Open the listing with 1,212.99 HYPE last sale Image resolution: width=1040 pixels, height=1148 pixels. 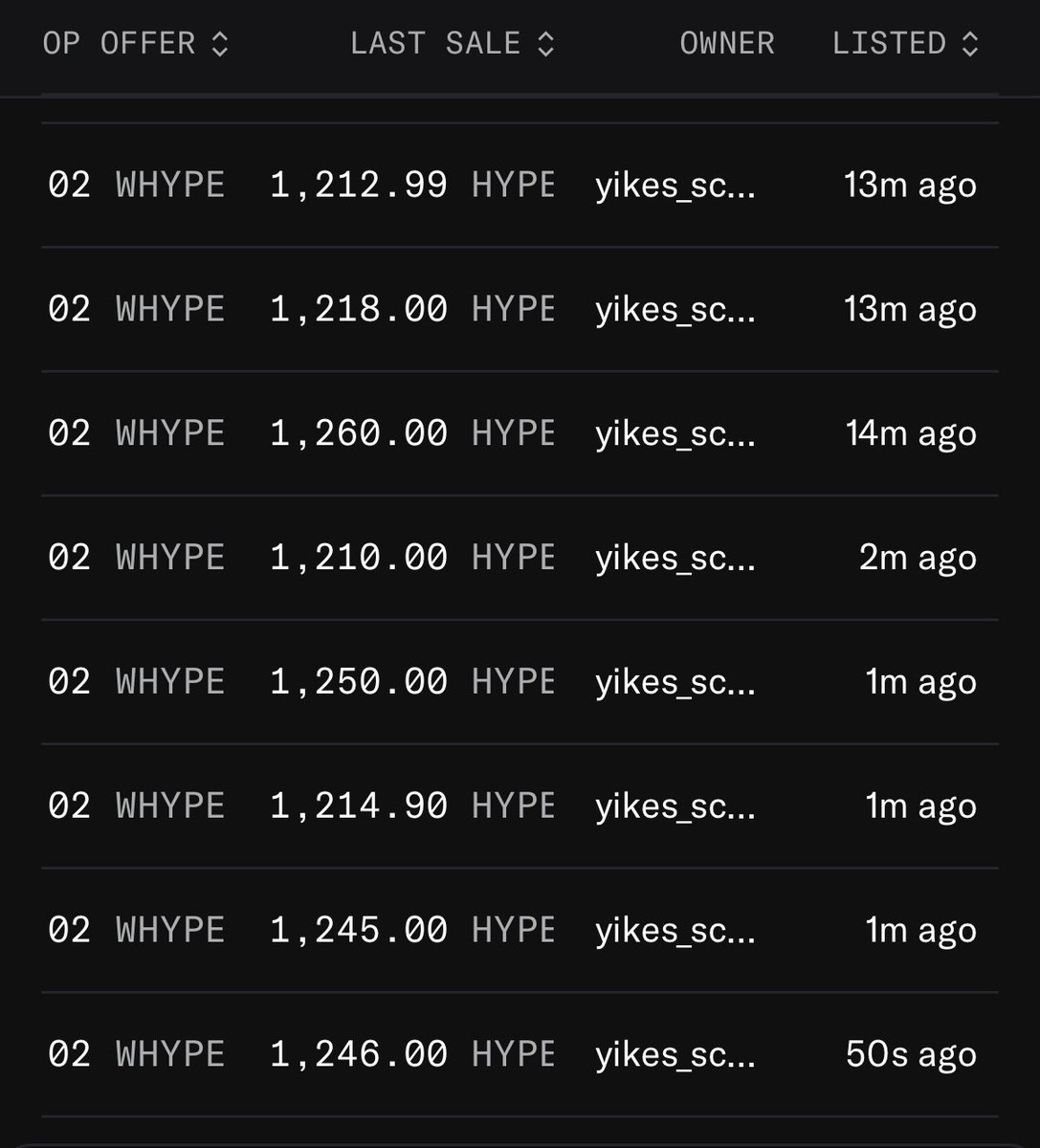(358, 185)
